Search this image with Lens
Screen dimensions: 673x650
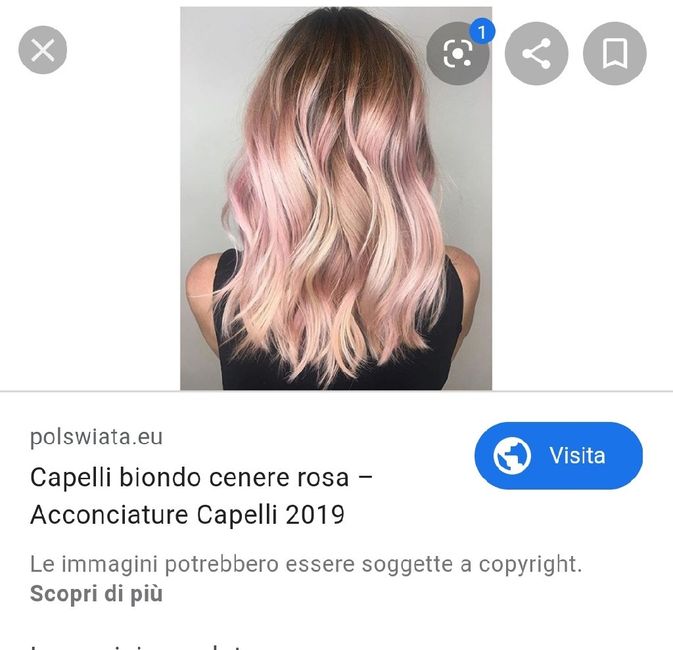(x=458, y=53)
